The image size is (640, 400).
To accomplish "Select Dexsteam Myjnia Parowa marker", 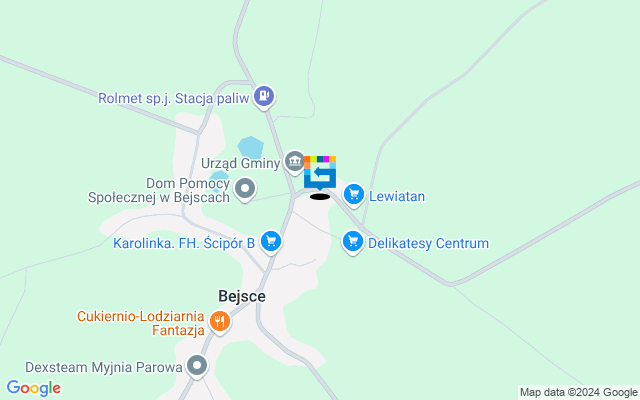I will pyautogui.click(x=197, y=366).
